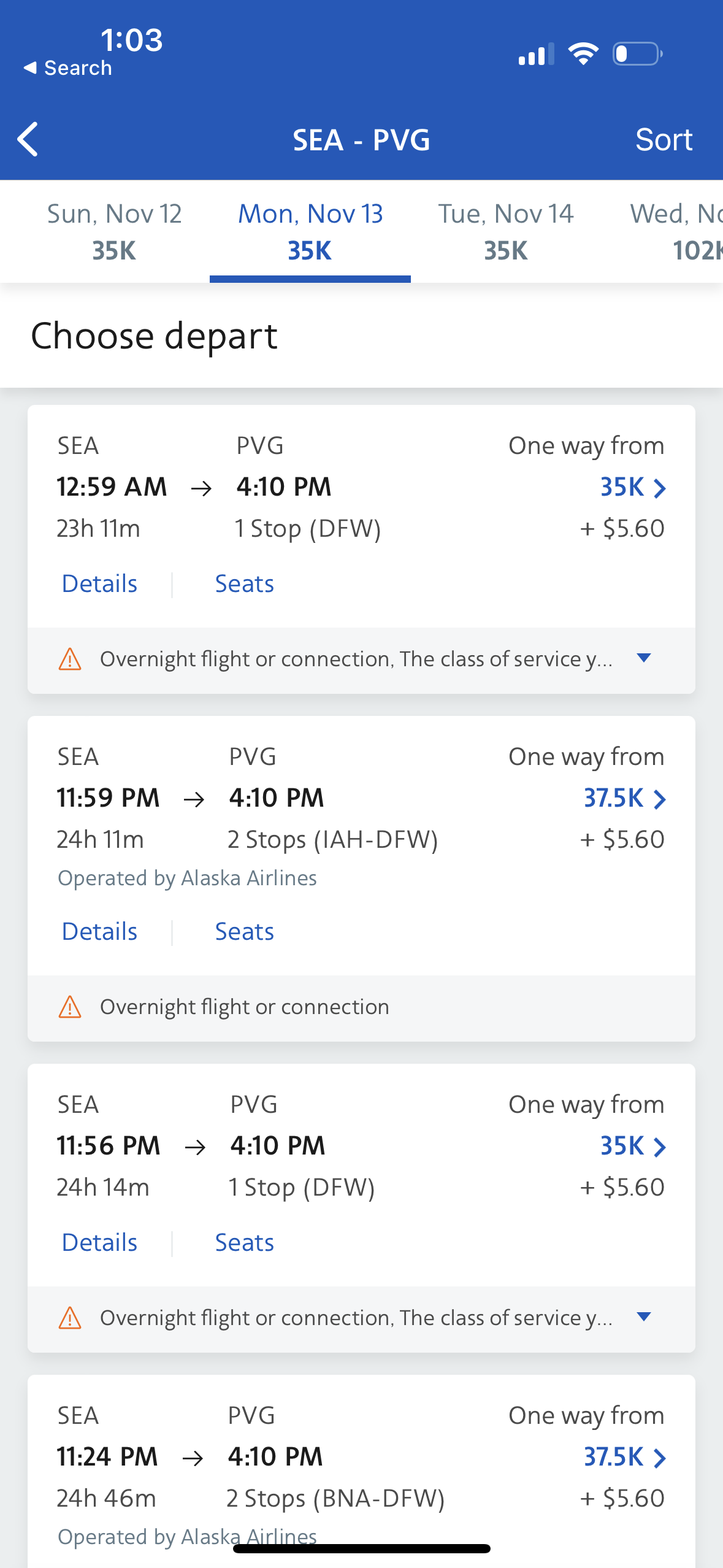View Details of the 11:59 PM flight
723x1568 pixels.
[100, 931]
